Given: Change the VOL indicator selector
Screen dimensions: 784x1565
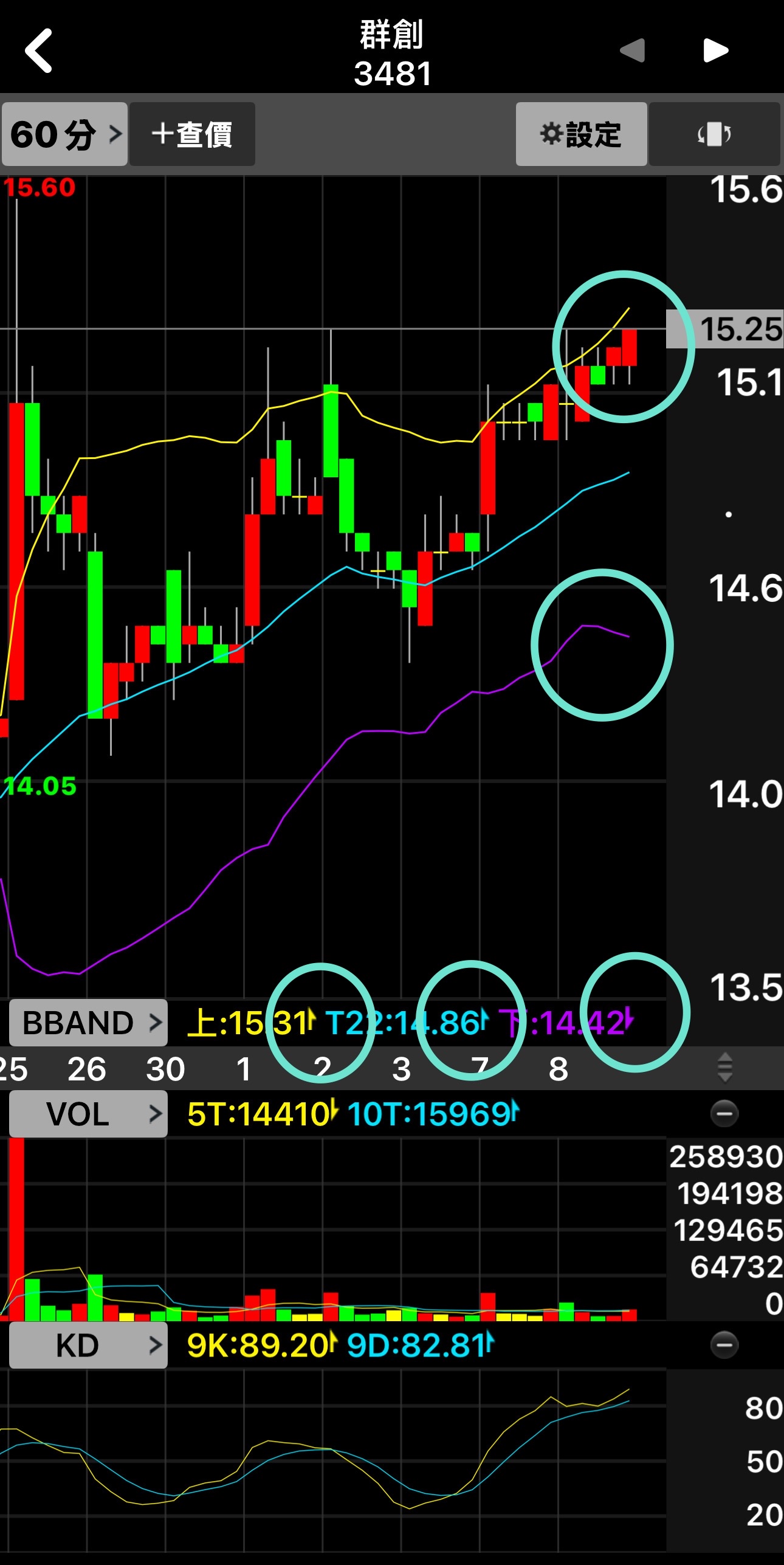Looking at the screenshot, I should click(x=88, y=1114).
